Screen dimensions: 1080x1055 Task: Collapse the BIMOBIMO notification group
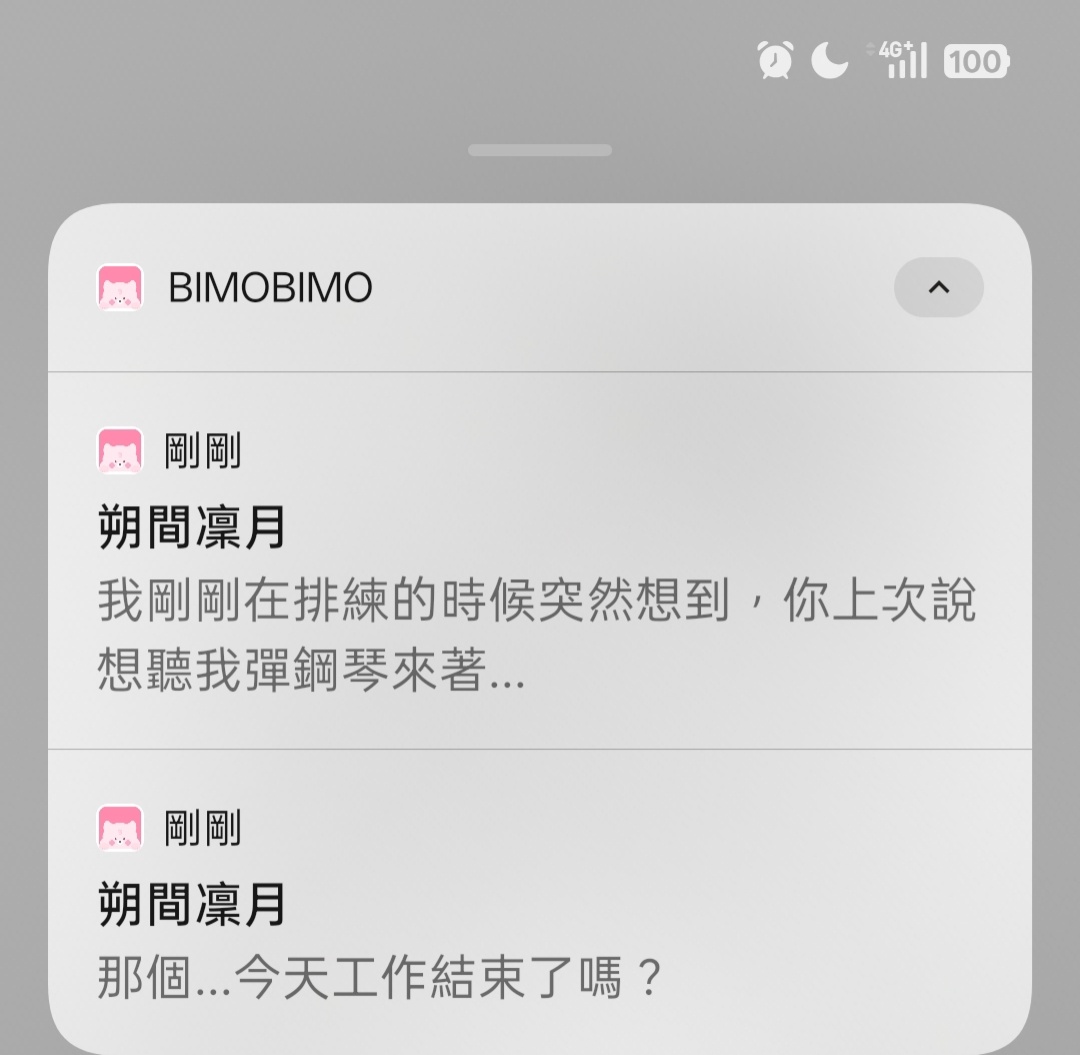(x=938, y=288)
